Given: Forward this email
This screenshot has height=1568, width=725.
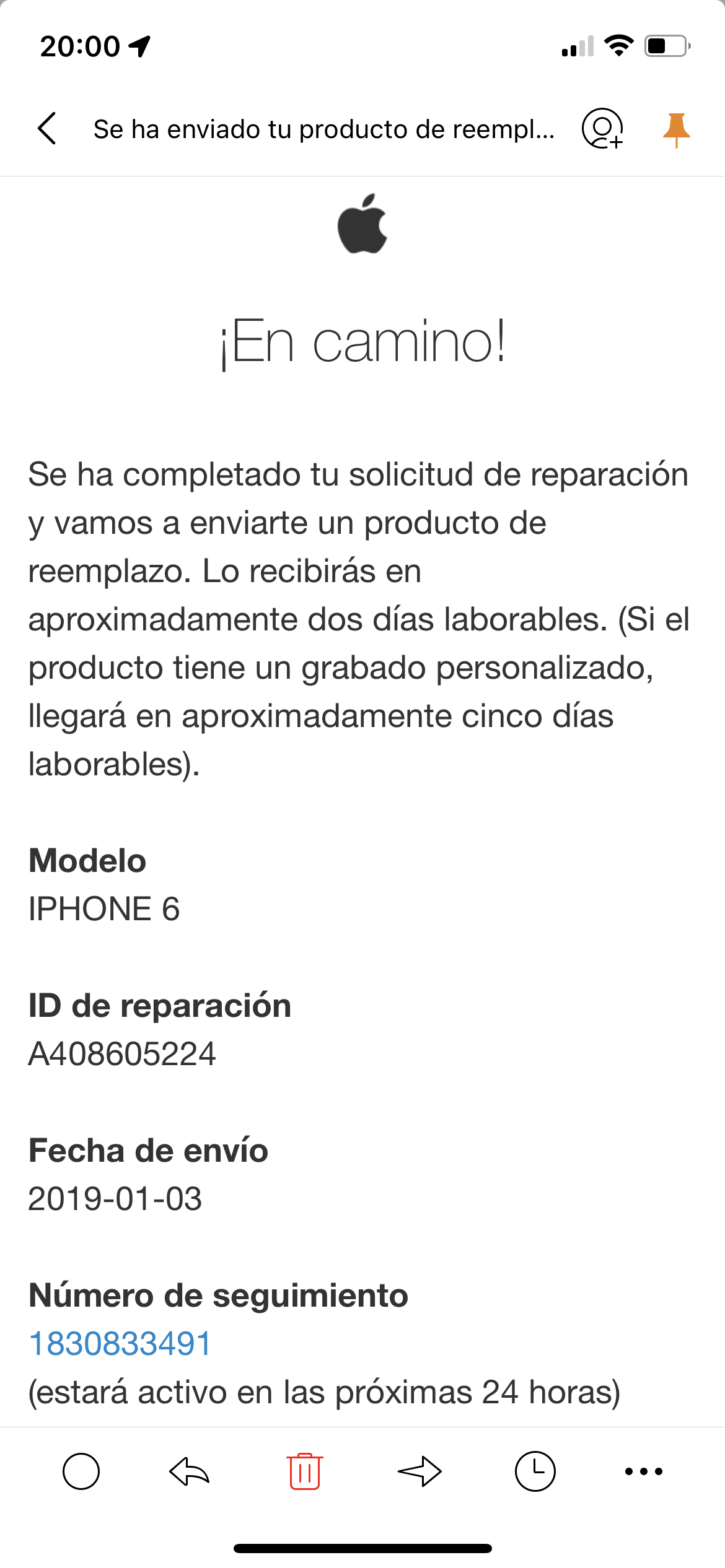Looking at the screenshot, I should 420,1471.
